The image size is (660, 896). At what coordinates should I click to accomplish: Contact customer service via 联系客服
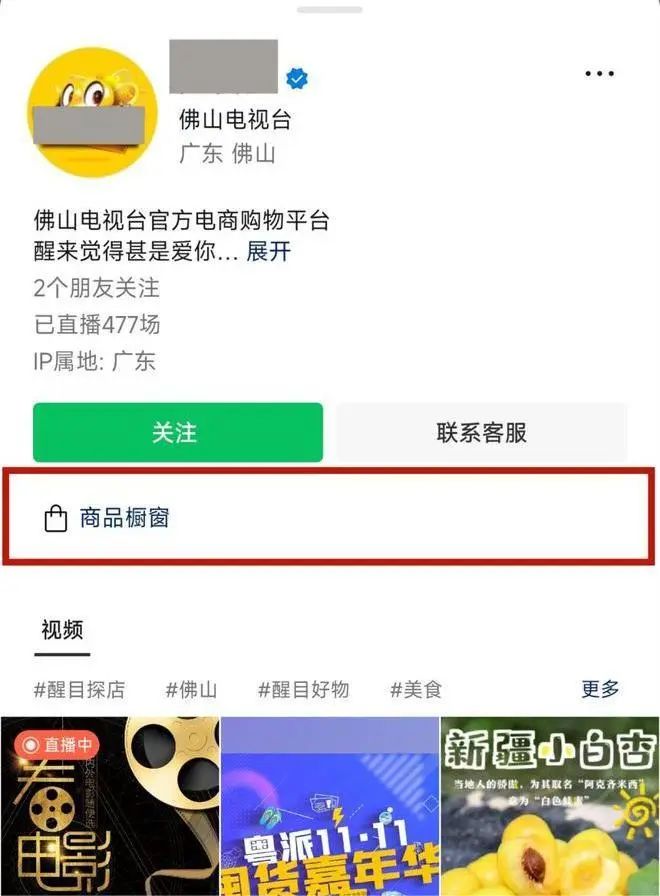tap(481, 432)
